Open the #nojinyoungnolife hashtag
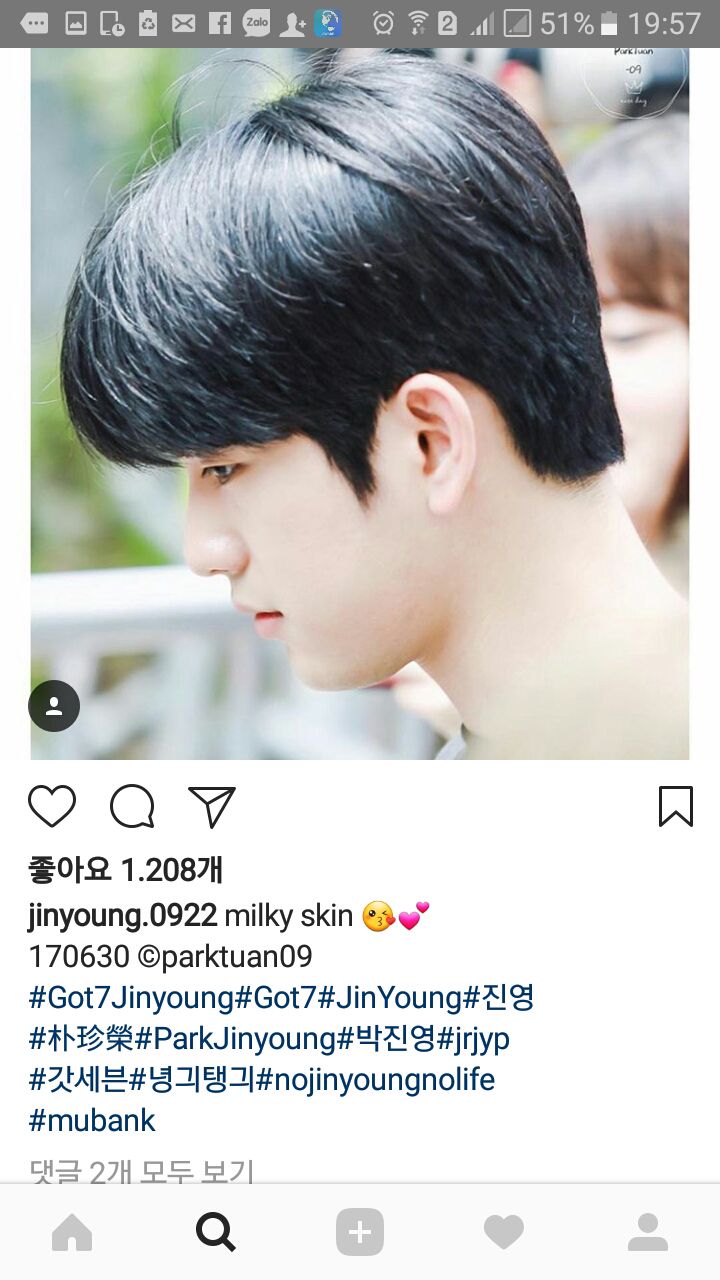Viewport: 720px width, 1280px height. pos(376,1079)
